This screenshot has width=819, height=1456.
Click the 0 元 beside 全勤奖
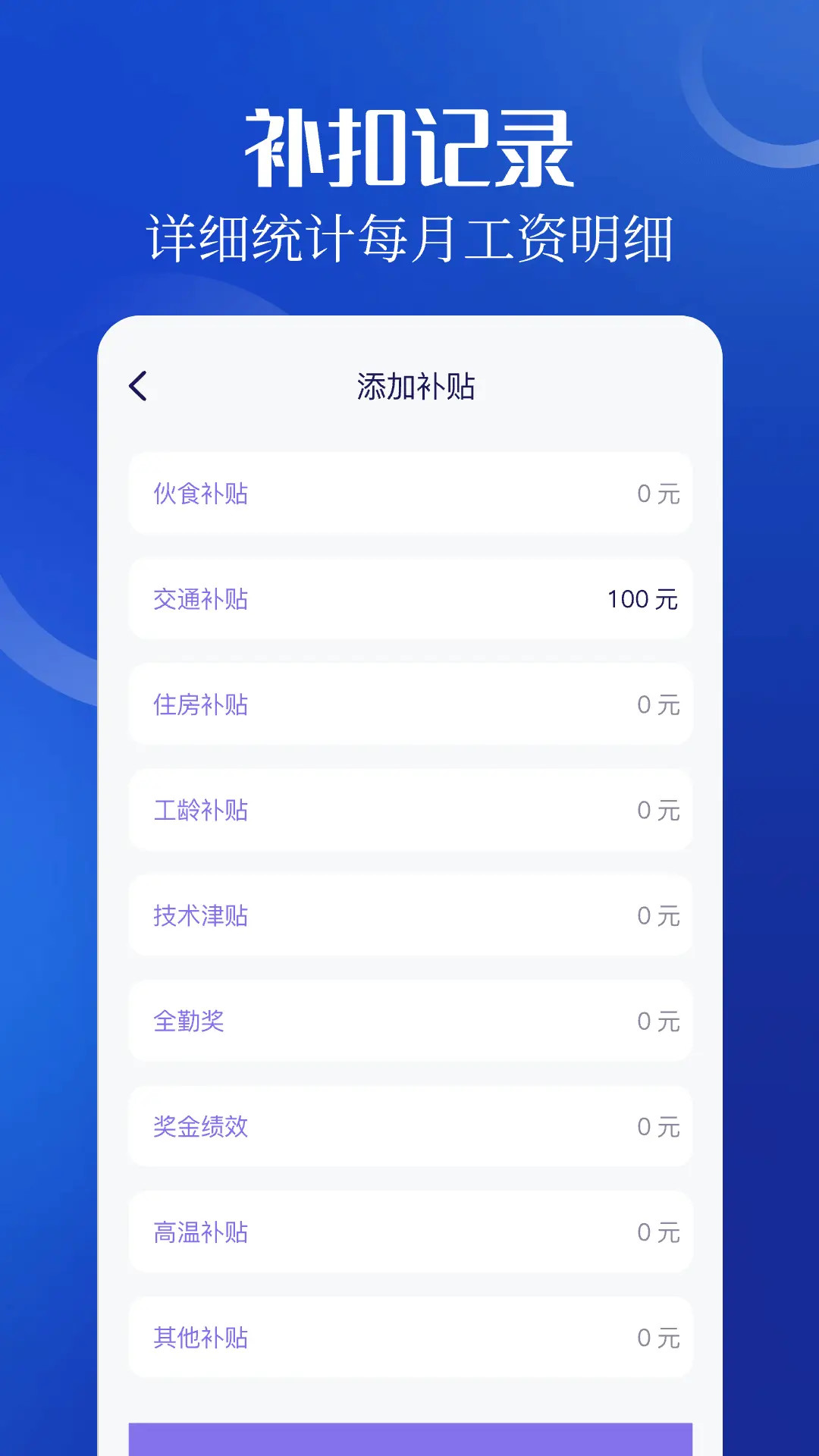[657, 1021]
